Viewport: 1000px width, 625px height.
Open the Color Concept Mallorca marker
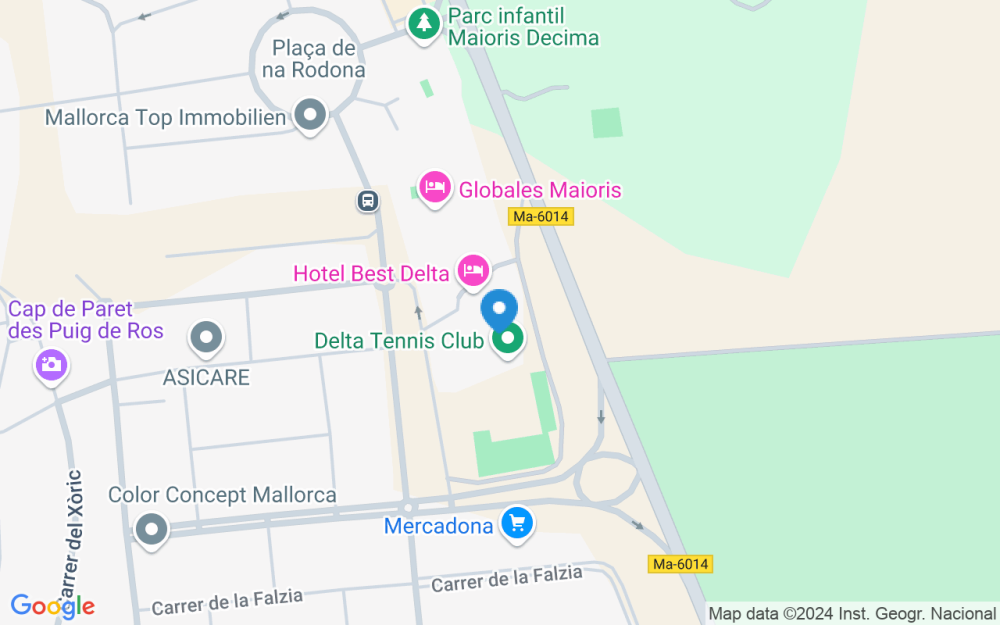tap(152, 531)
